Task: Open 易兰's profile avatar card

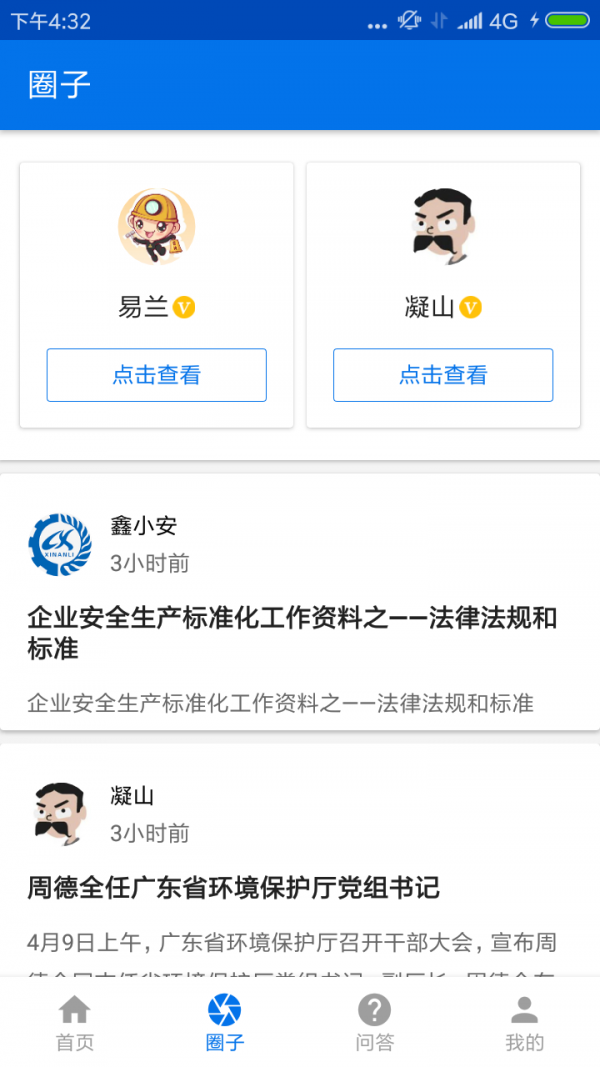Action: point(156,227)
